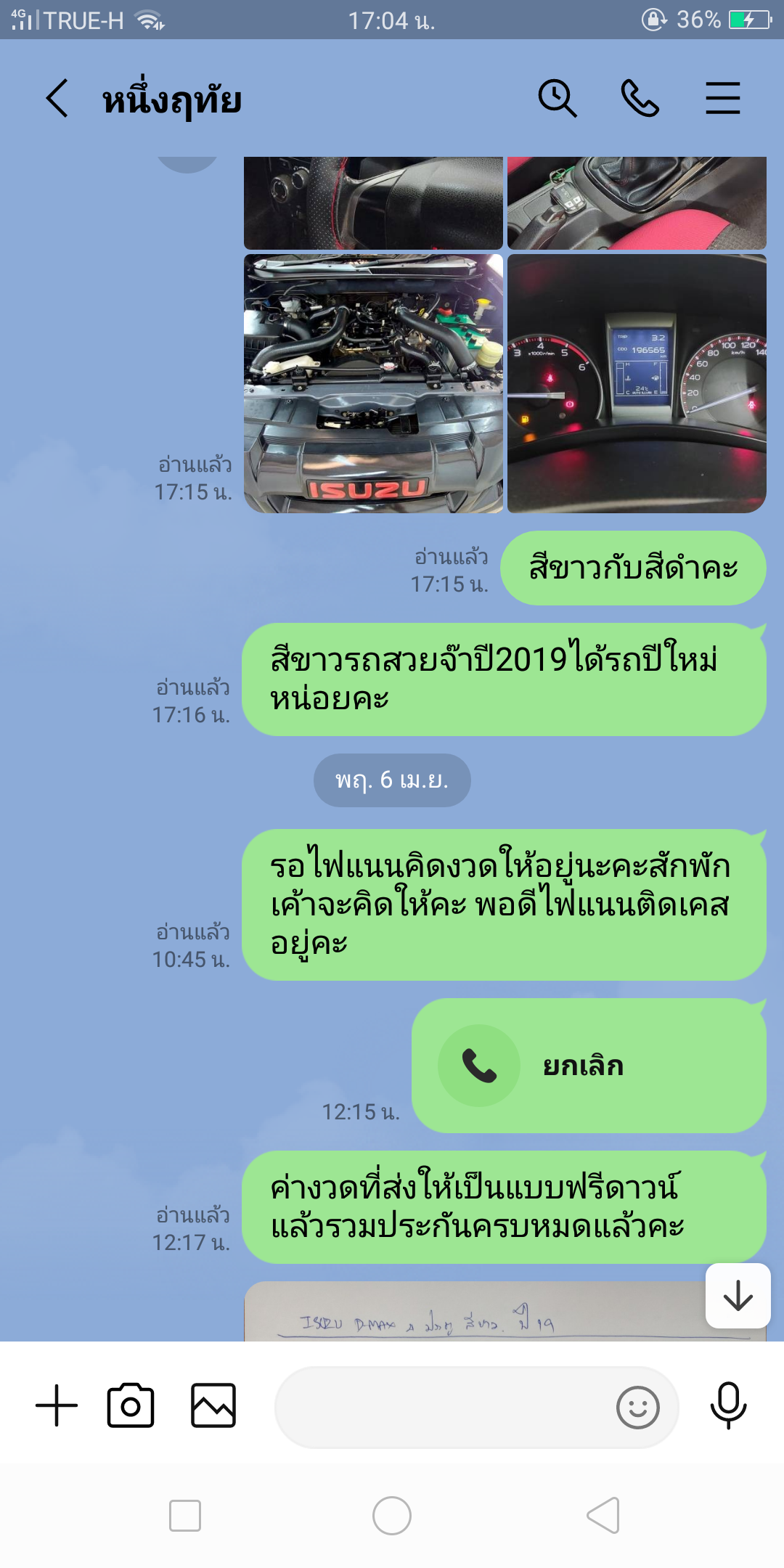Open the chat menu
The height and width of the screenshot is (1568, 784).
click(x=722, y=99)
